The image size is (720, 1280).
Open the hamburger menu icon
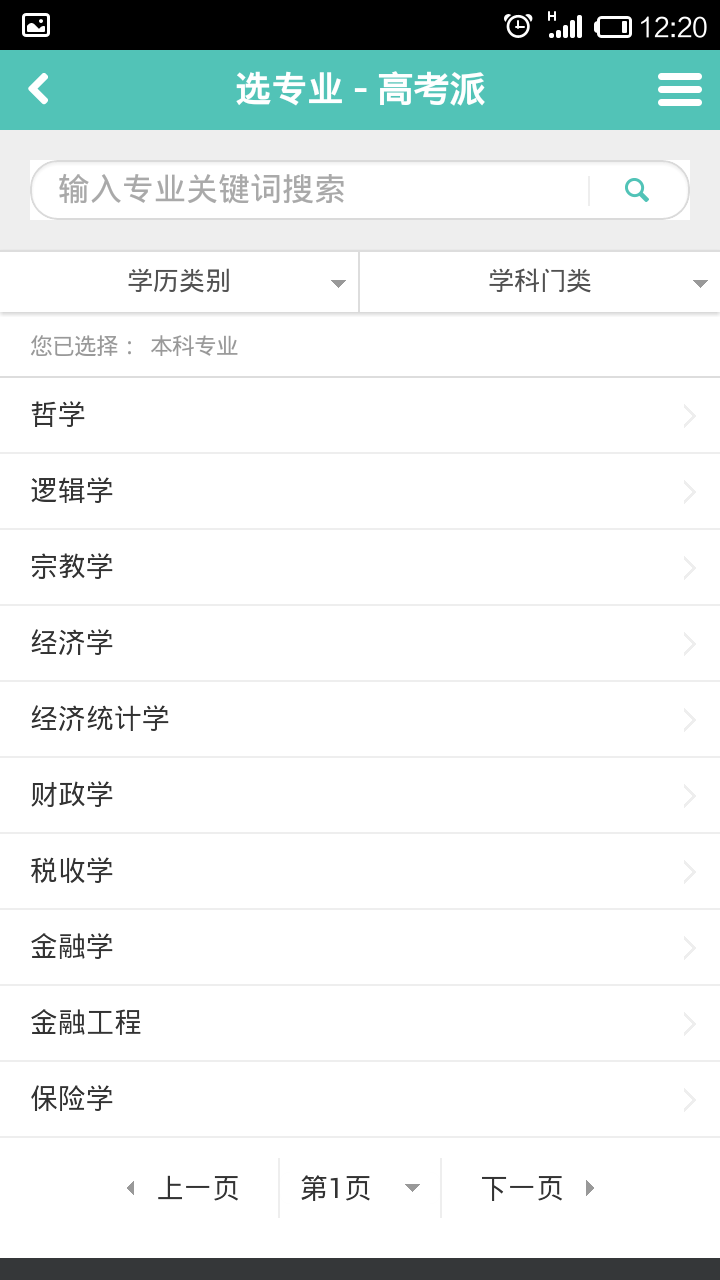click(679, 89)
